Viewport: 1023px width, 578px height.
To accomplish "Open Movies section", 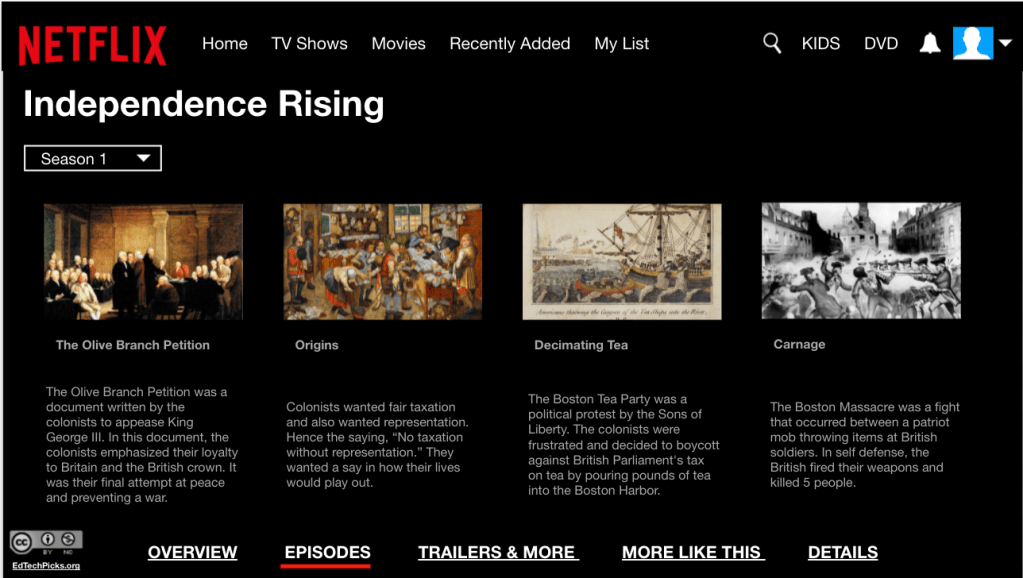I will (x=398, y=44).
